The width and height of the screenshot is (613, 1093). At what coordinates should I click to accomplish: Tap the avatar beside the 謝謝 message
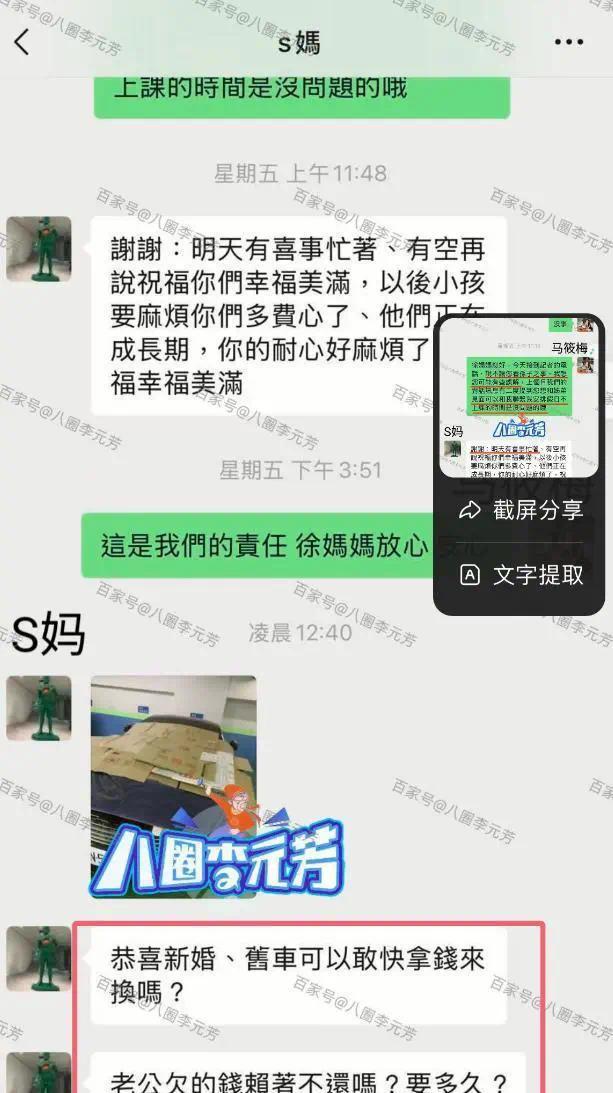pos(39,248)
